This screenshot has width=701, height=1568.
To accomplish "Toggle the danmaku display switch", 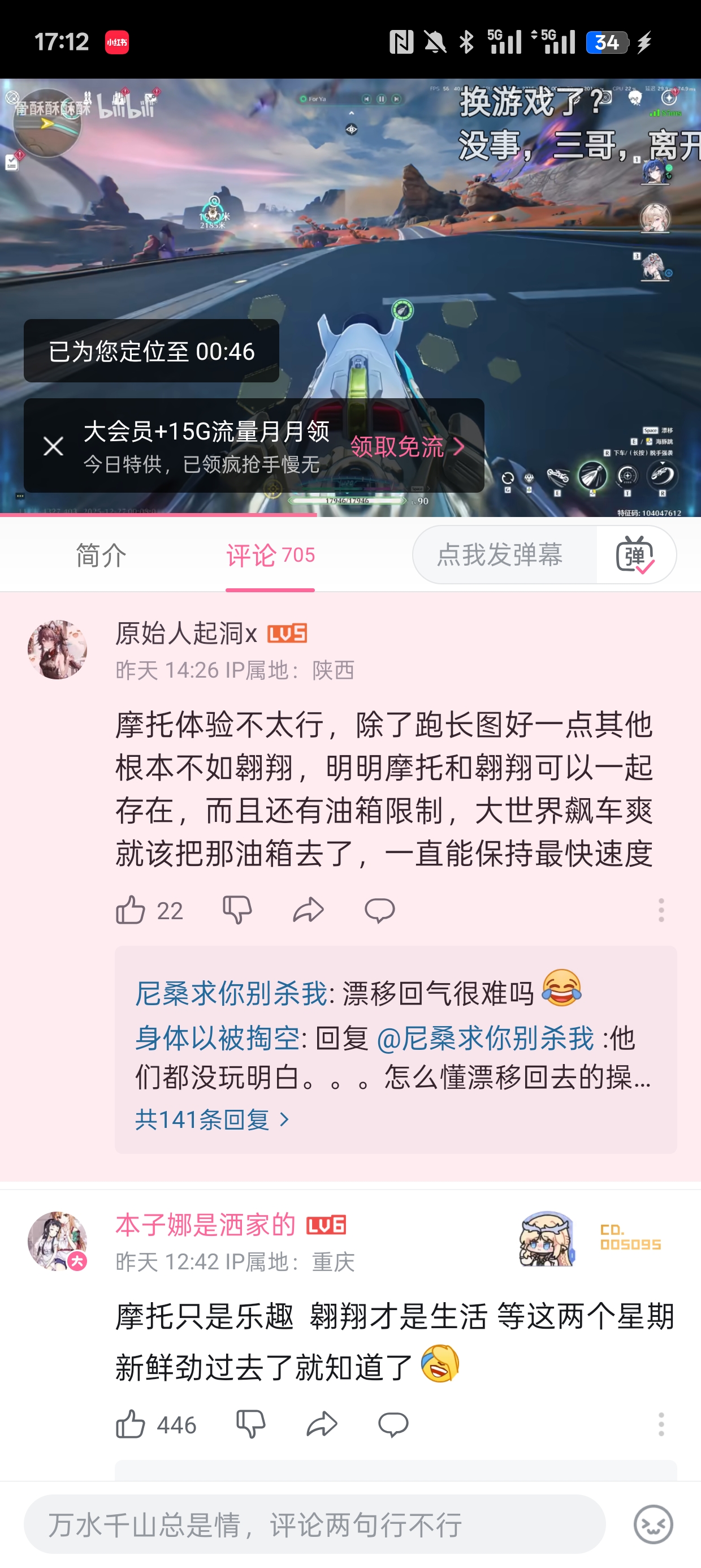I will point(635,555).
